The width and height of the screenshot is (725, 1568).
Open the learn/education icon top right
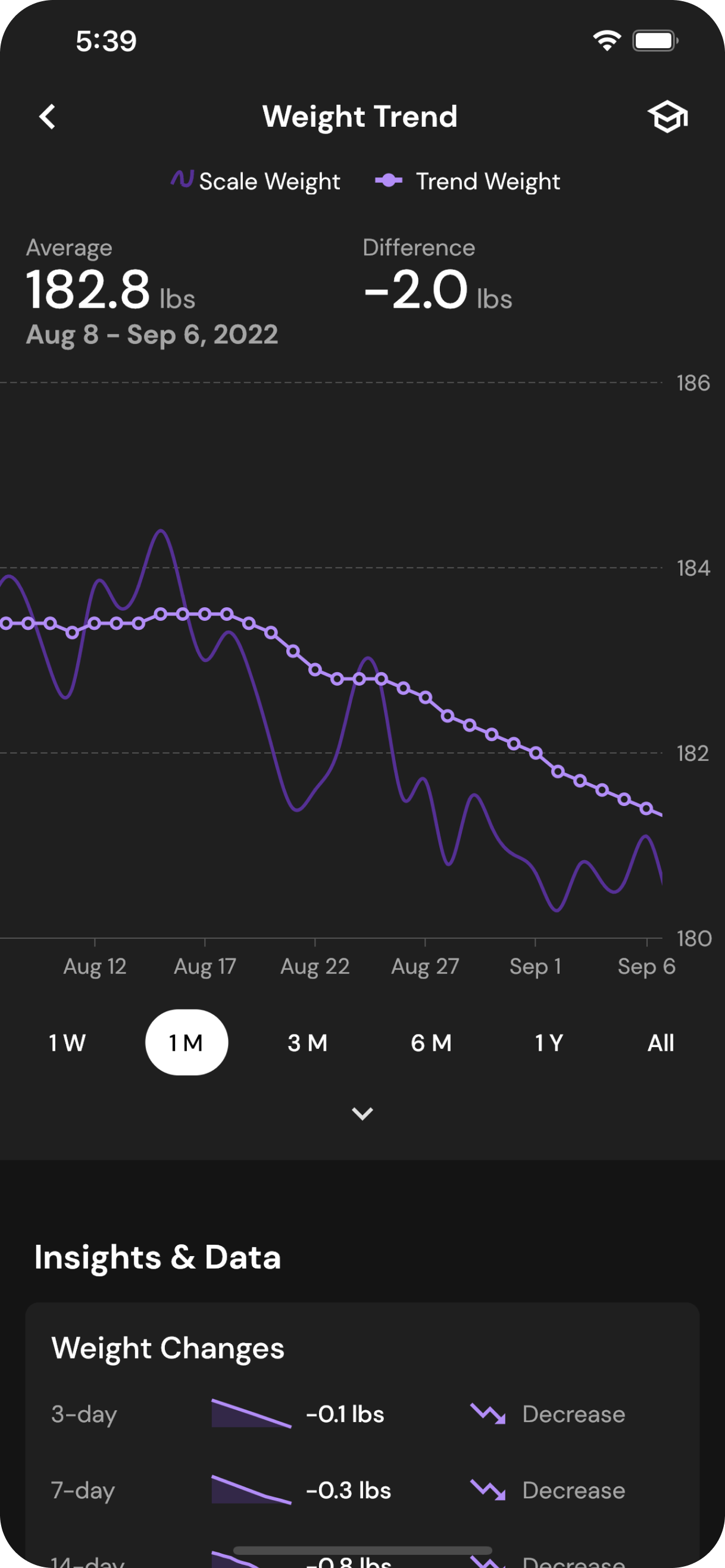668,117
